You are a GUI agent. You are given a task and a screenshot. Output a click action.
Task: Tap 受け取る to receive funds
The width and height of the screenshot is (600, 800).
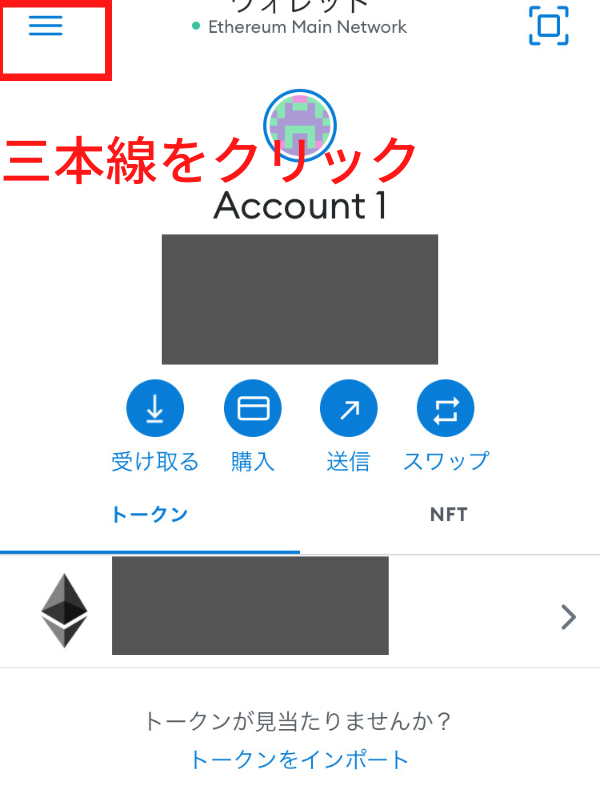click(x=155, y=409)
